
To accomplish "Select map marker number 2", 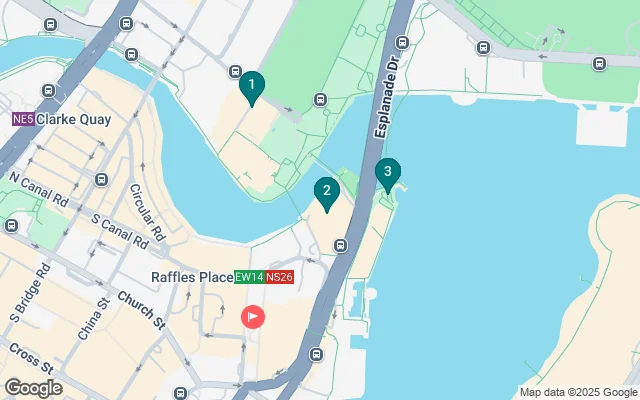I will [x=326, y=191].
